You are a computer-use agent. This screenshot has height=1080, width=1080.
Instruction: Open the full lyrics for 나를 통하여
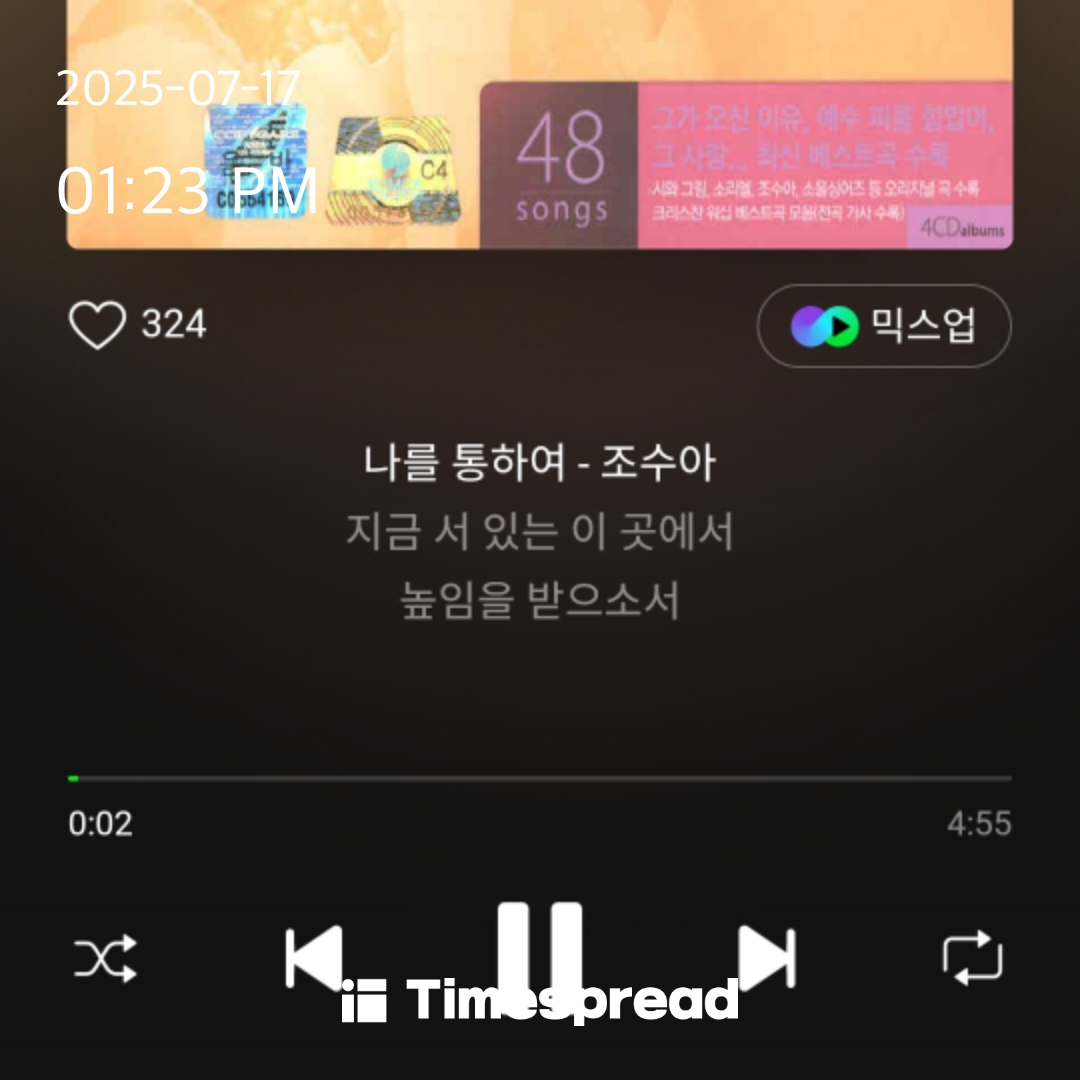click(x=540, y=532)
